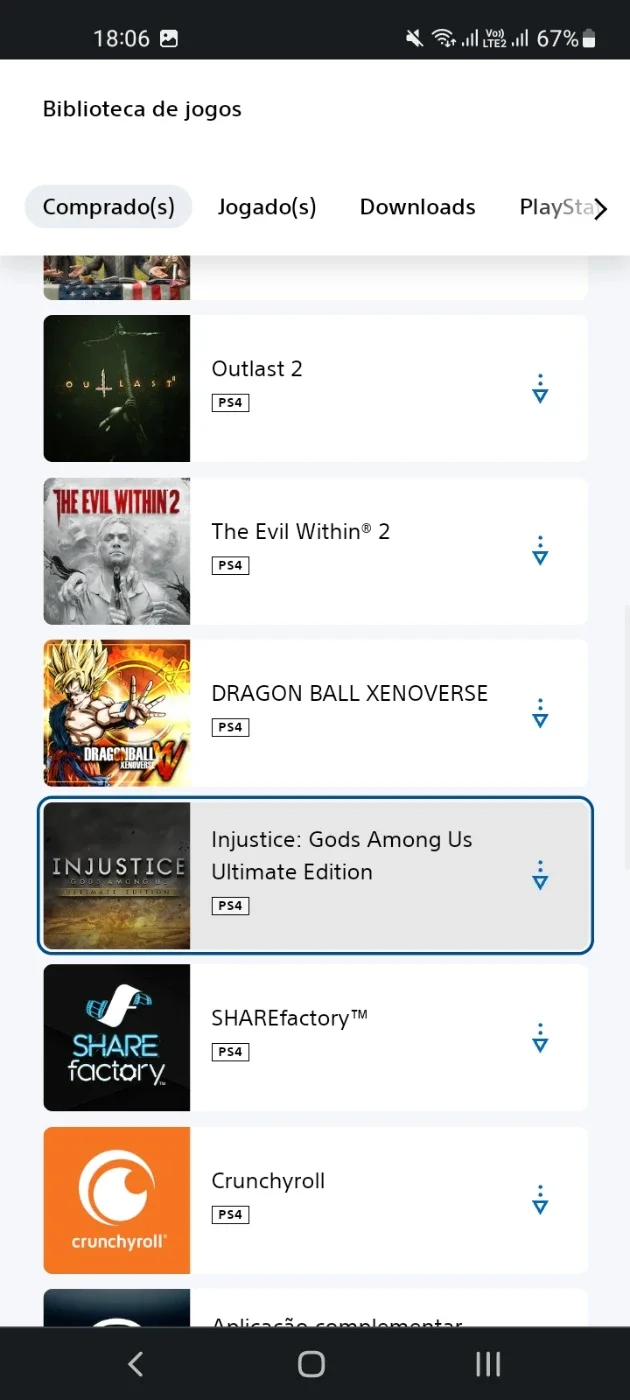Screen dimensions: 630x1400
Task: Open the SHAREfactory entry
Action: [x=315, y=1037]
